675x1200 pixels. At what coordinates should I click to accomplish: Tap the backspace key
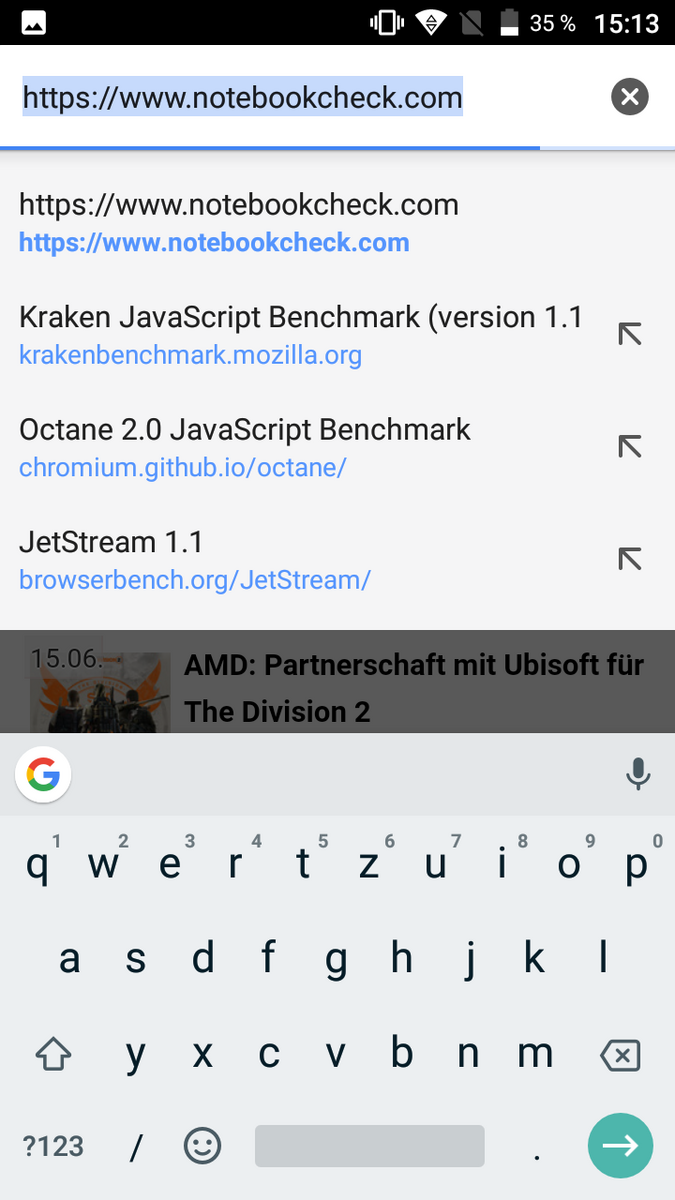click(620, 1054)
